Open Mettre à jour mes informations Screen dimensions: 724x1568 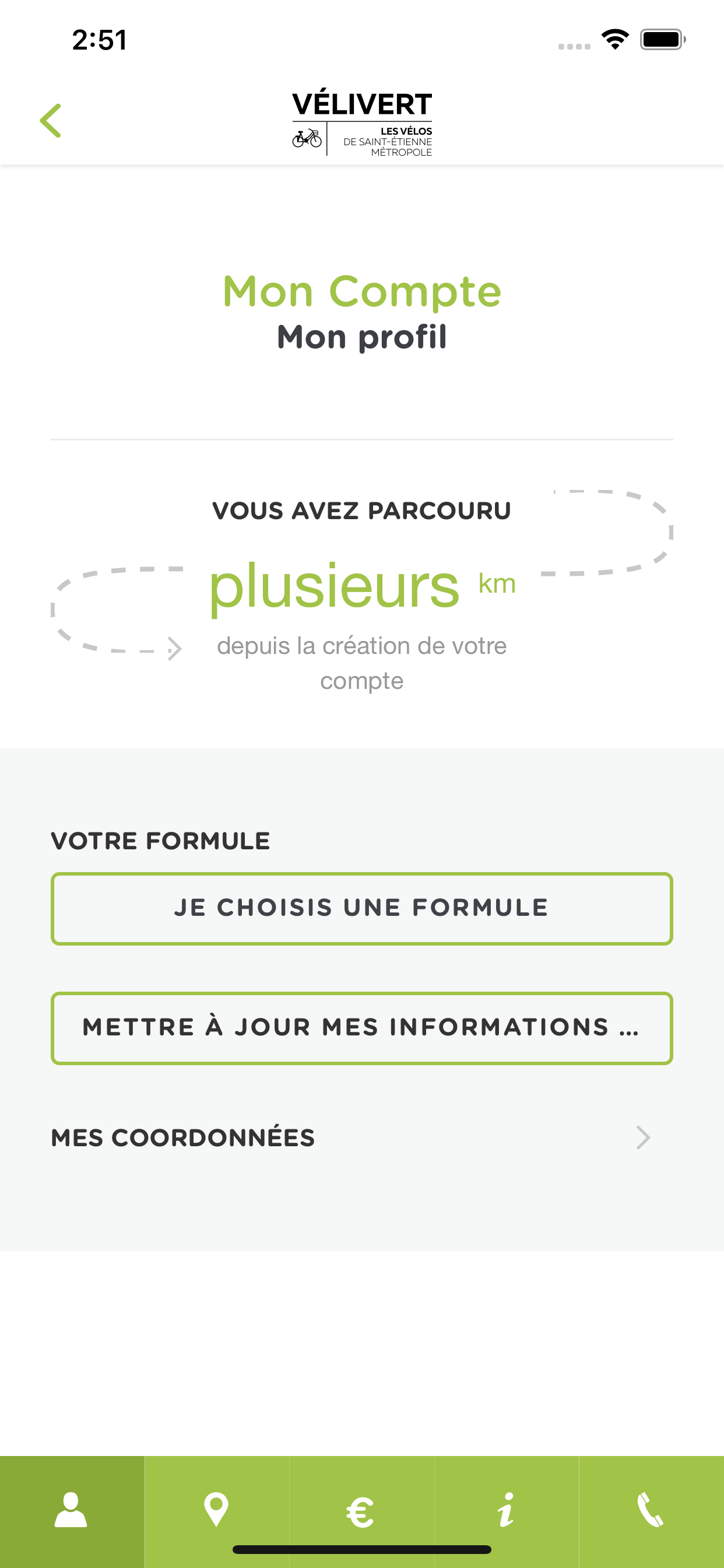[x=361, y=1028]
